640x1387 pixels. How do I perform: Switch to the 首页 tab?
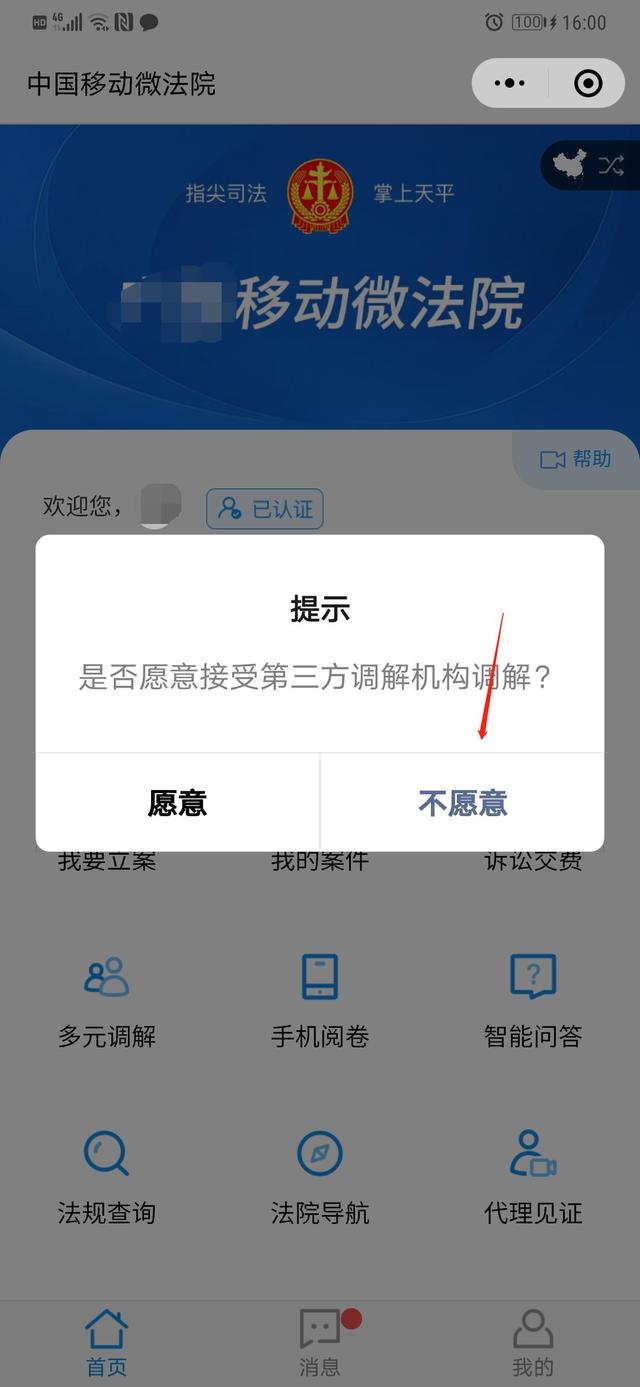tap(106, 1344)
